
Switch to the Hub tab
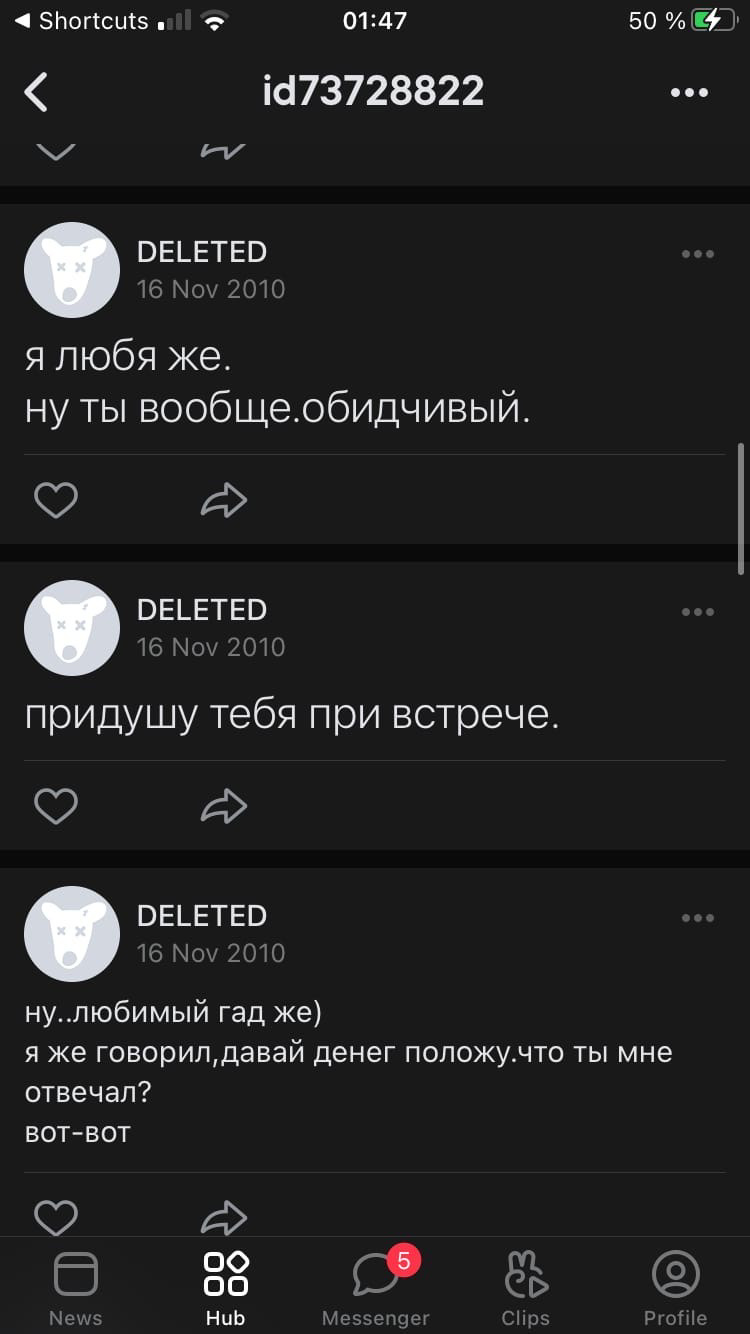click(x=226, y=1288)
